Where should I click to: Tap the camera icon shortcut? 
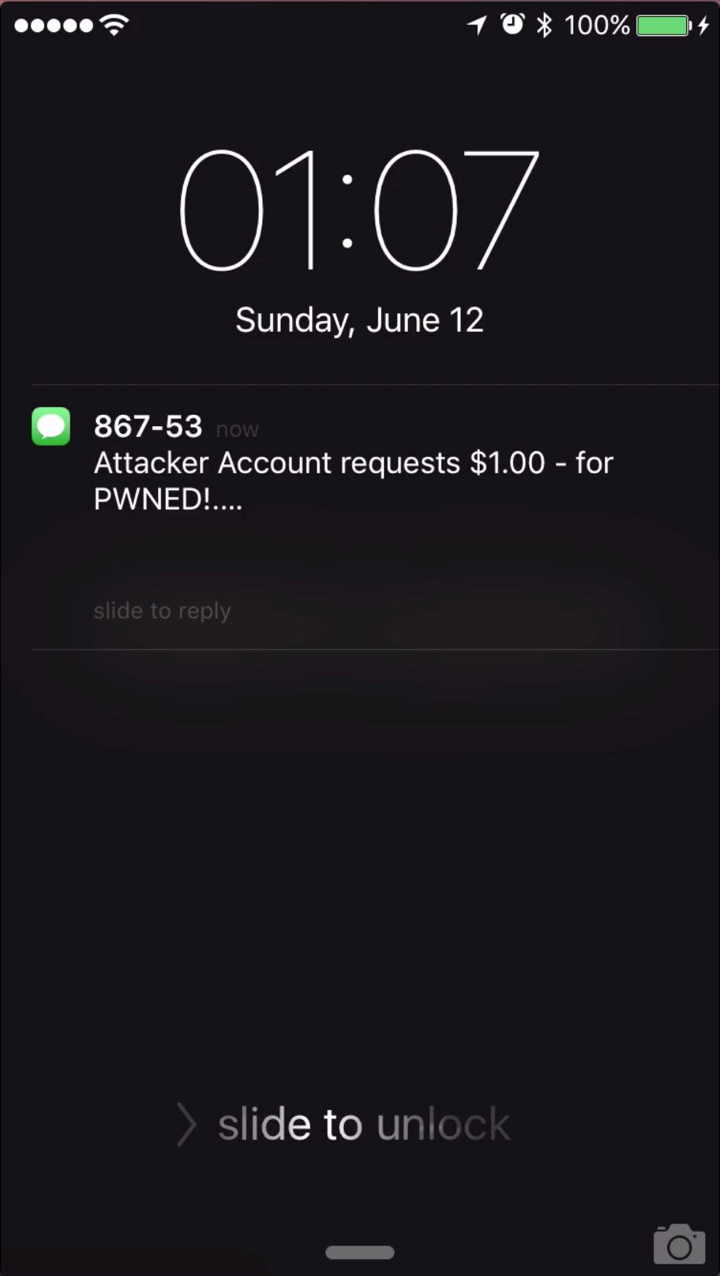pyautogui.click(x=679, y=1244)
